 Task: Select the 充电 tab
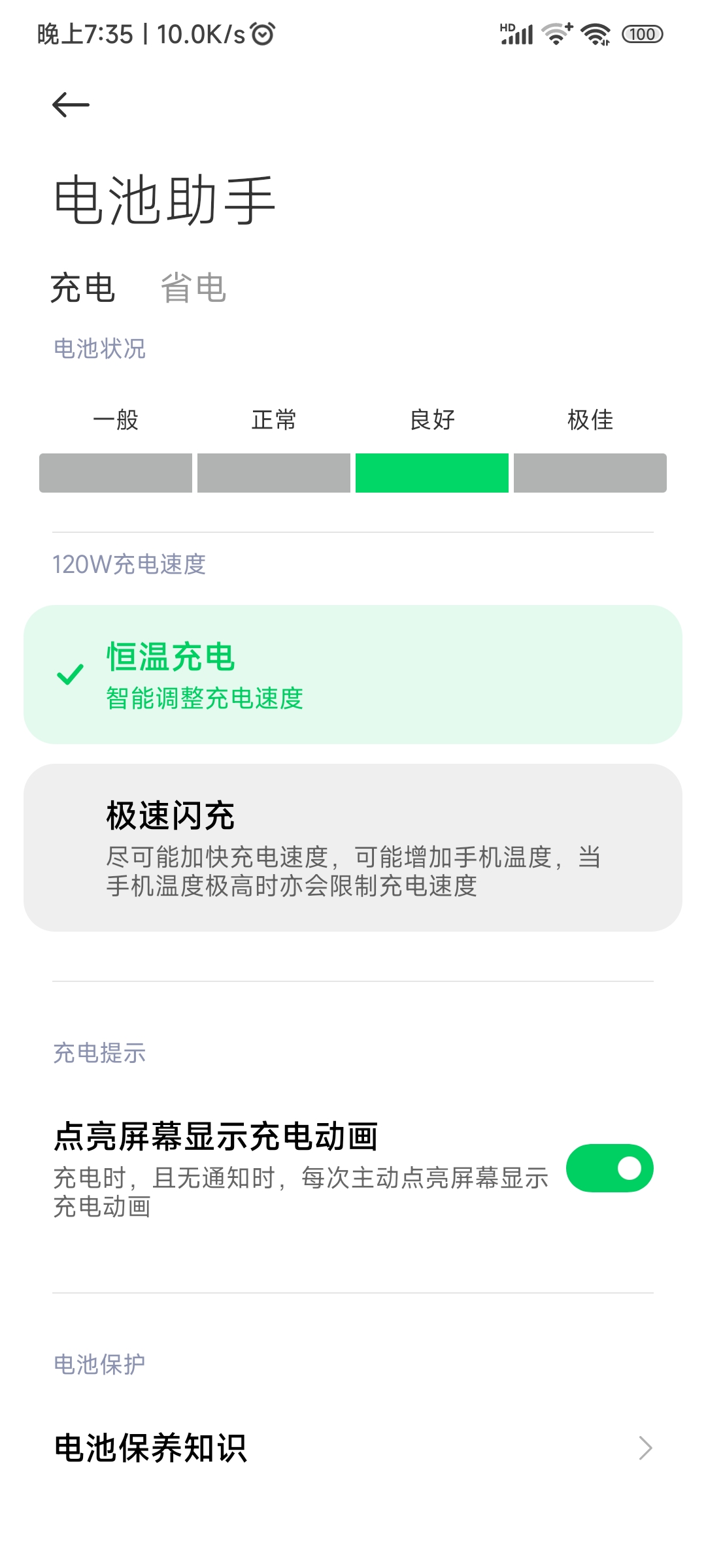83,288
